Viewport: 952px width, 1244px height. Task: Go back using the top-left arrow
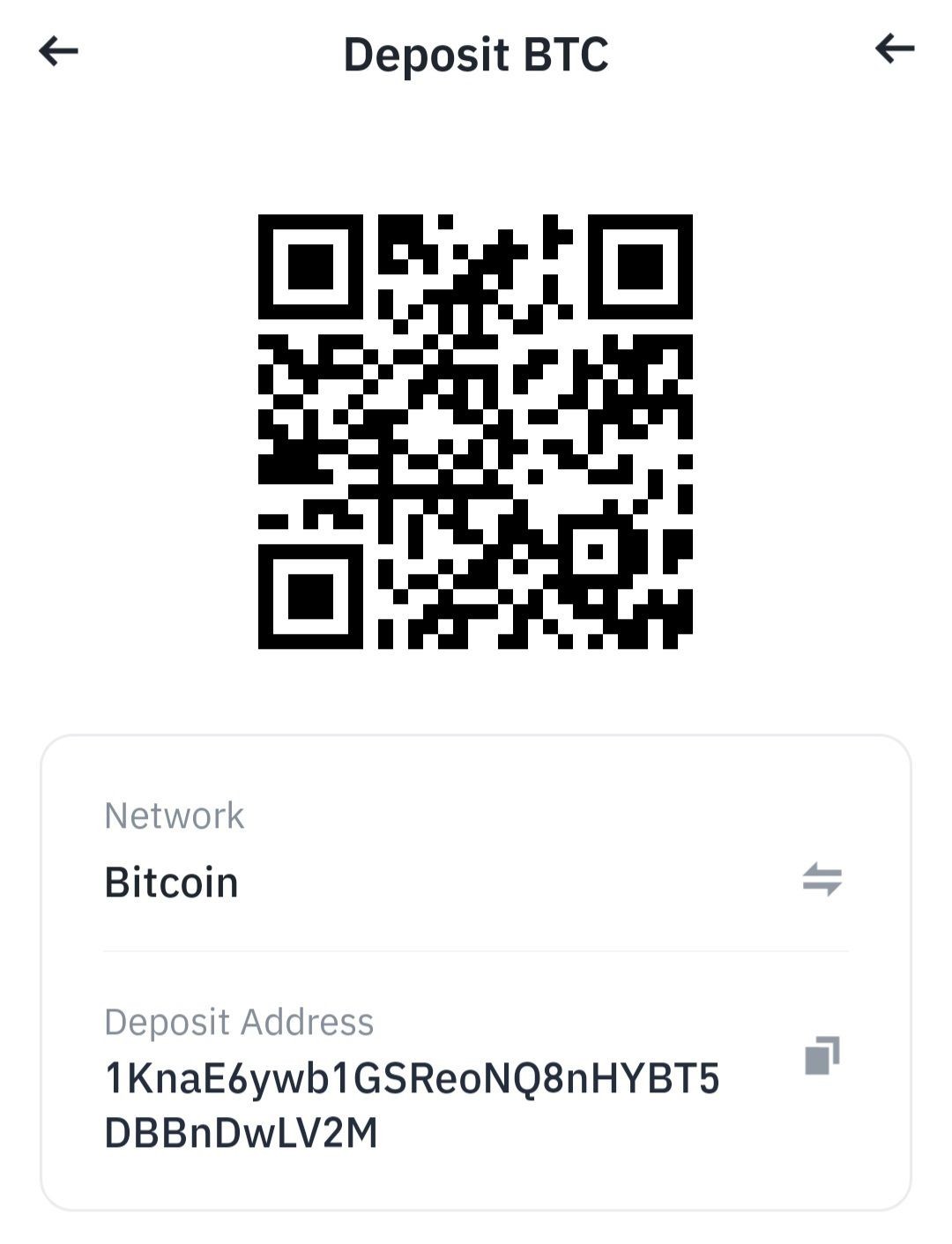pyautogui.click(x=58, y=52)
